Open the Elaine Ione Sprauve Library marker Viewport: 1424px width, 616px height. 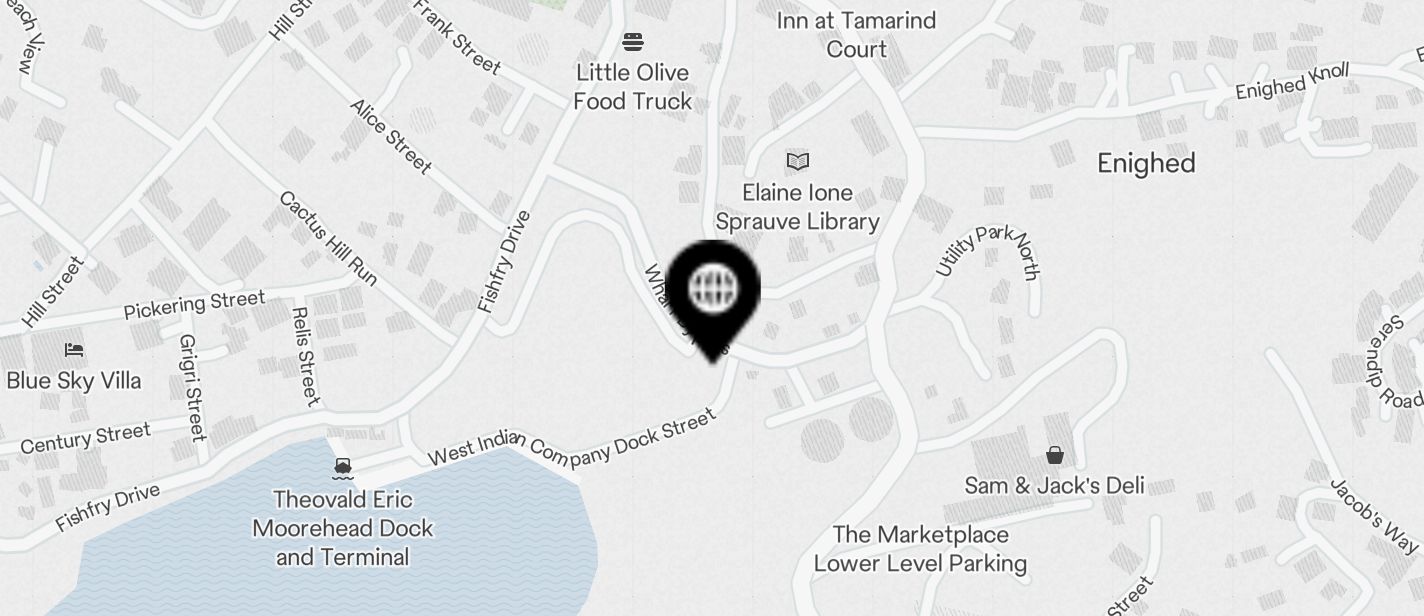(797, 162)
